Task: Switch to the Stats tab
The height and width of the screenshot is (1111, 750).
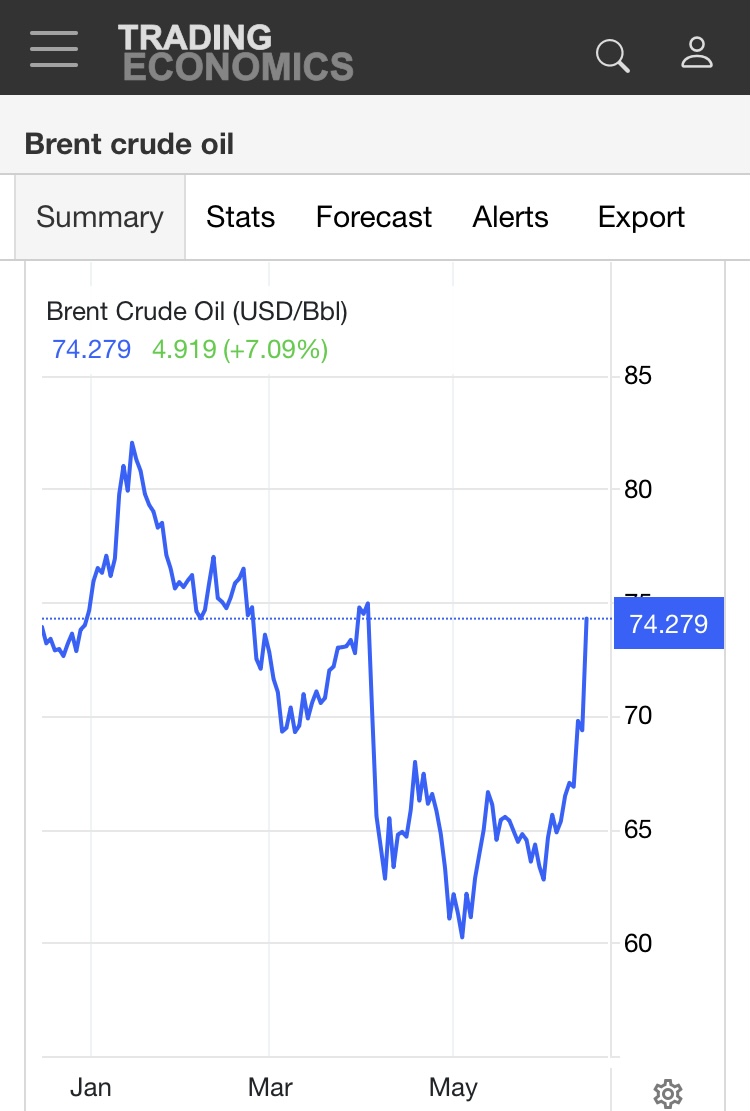Action: (x=240, y=217)
